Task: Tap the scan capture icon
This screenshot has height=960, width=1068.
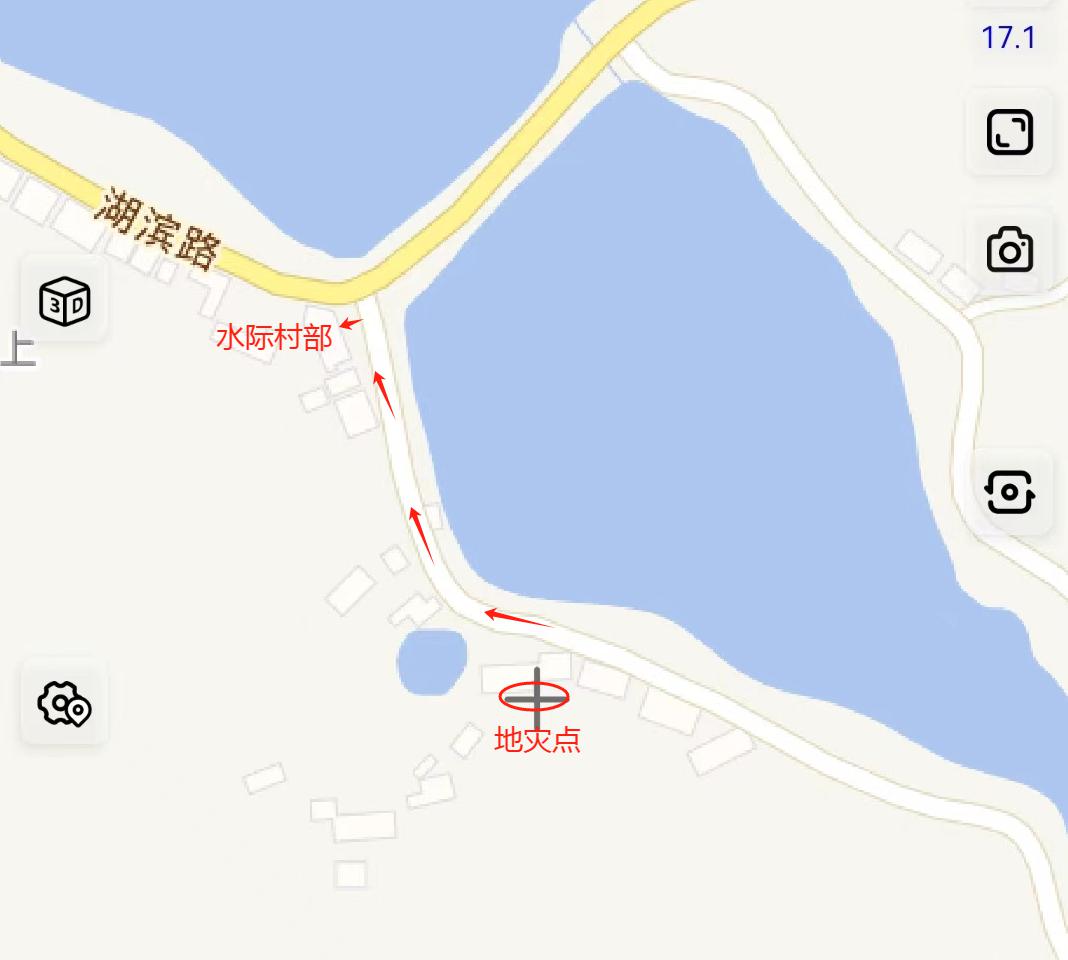Action: (1009, 492)
